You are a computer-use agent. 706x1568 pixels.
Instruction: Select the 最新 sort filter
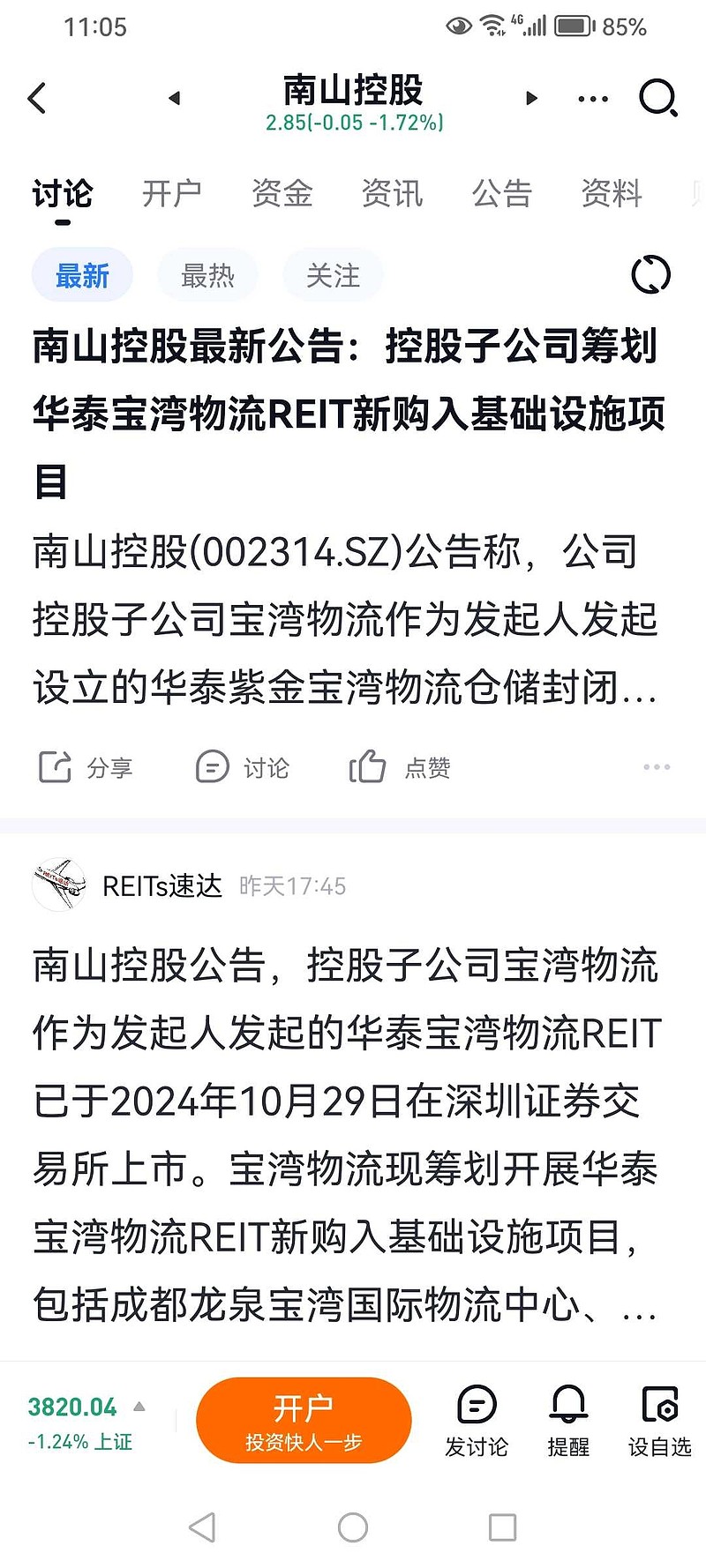click(81, 275)
